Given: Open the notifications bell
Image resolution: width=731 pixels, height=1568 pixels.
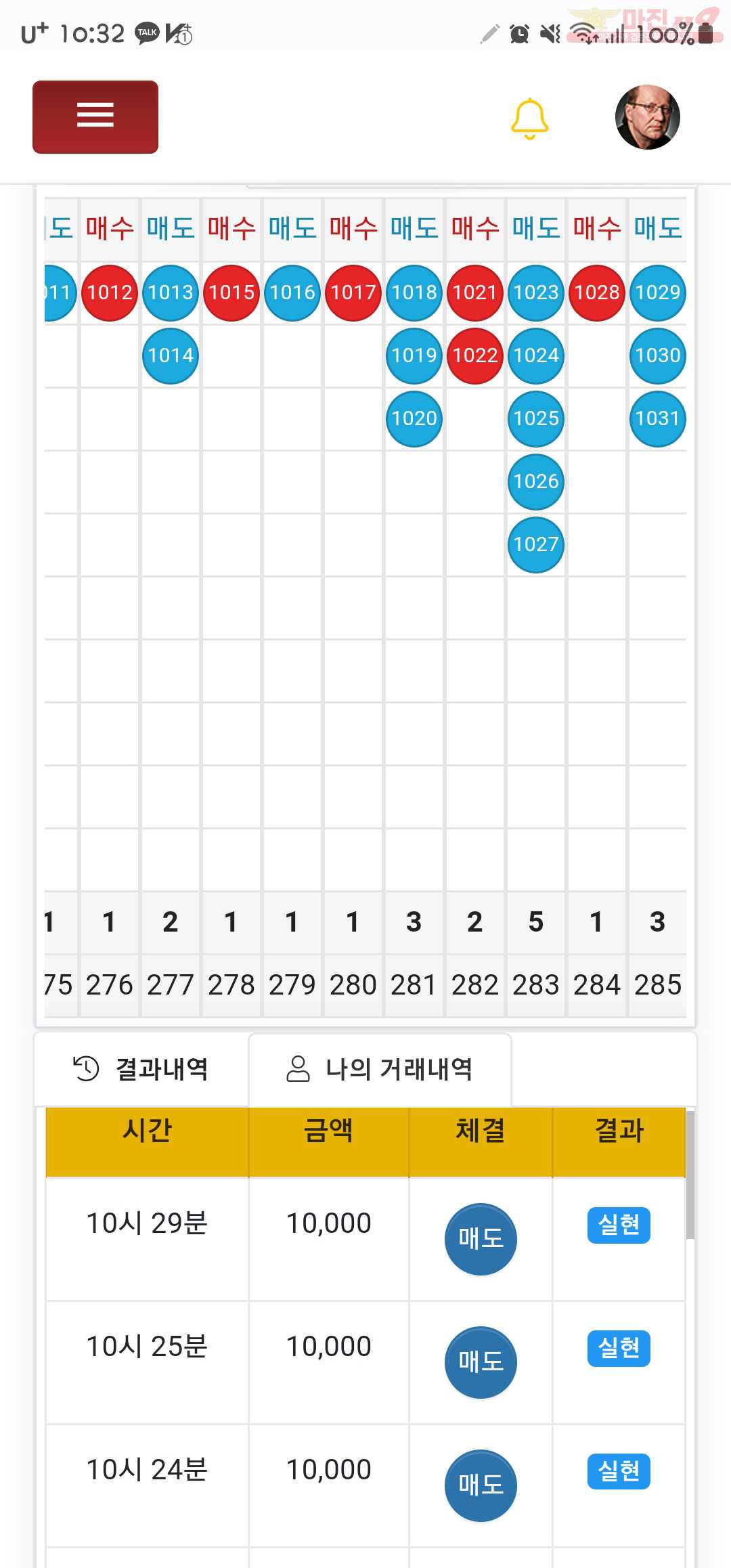Looking at the screenshot, I should point(529,118).
